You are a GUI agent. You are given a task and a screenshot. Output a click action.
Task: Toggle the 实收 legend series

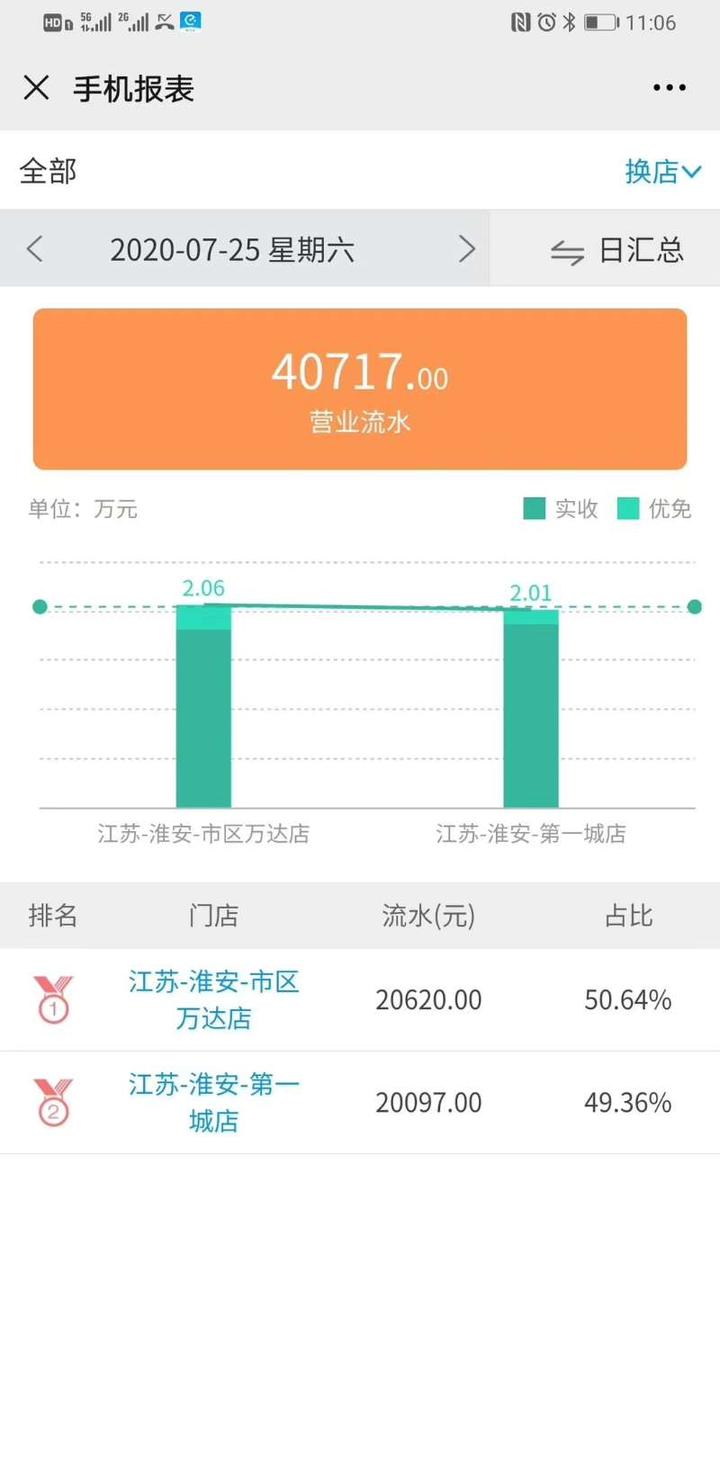pyautogui.click(x=562, y=509)
